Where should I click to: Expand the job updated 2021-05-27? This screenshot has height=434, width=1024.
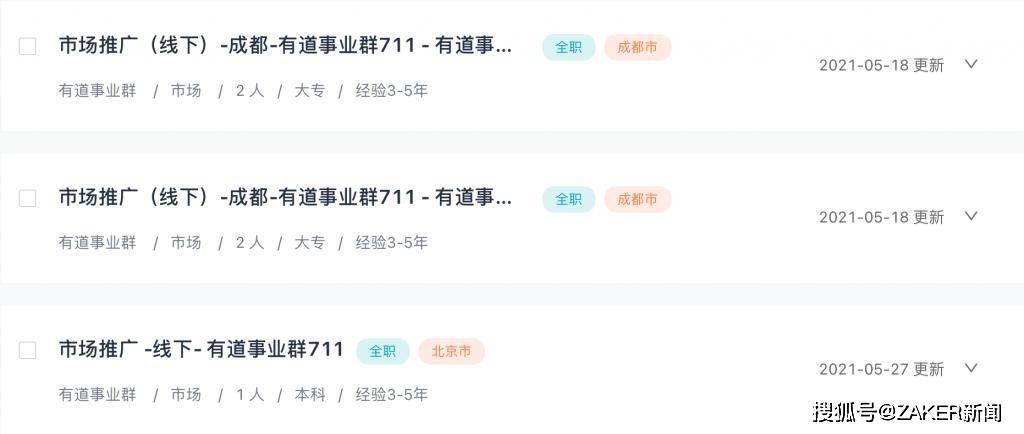(x=970, y=368)
